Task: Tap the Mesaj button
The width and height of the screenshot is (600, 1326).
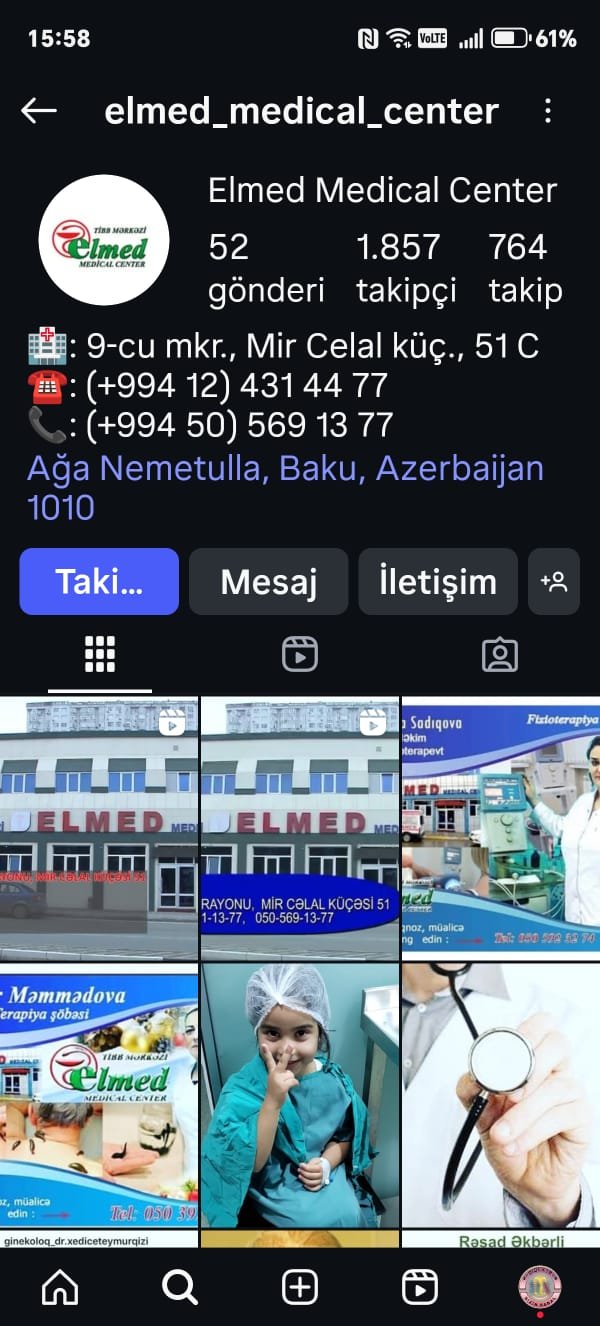Action: [x=268, y=581]
